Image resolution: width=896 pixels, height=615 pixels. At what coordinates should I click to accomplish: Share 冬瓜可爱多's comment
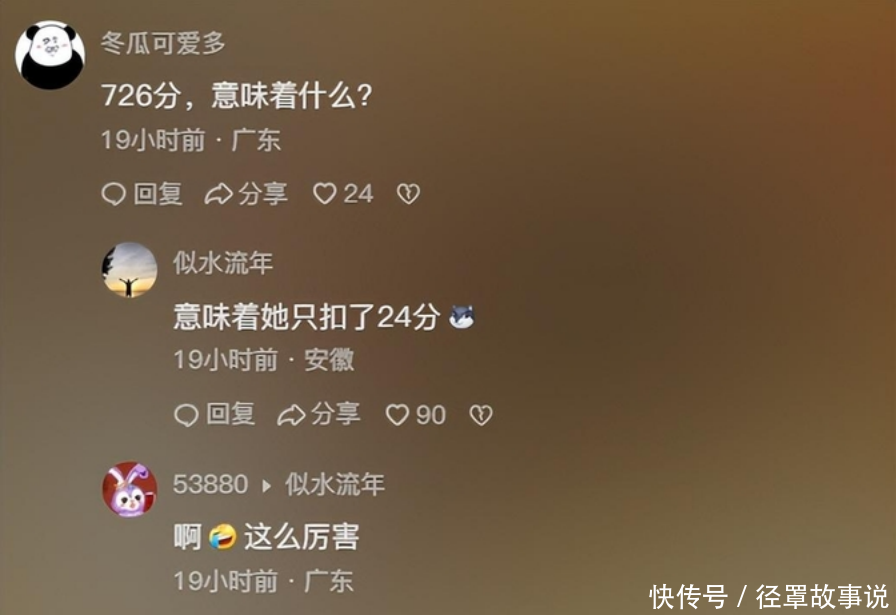tap(245, 194)
